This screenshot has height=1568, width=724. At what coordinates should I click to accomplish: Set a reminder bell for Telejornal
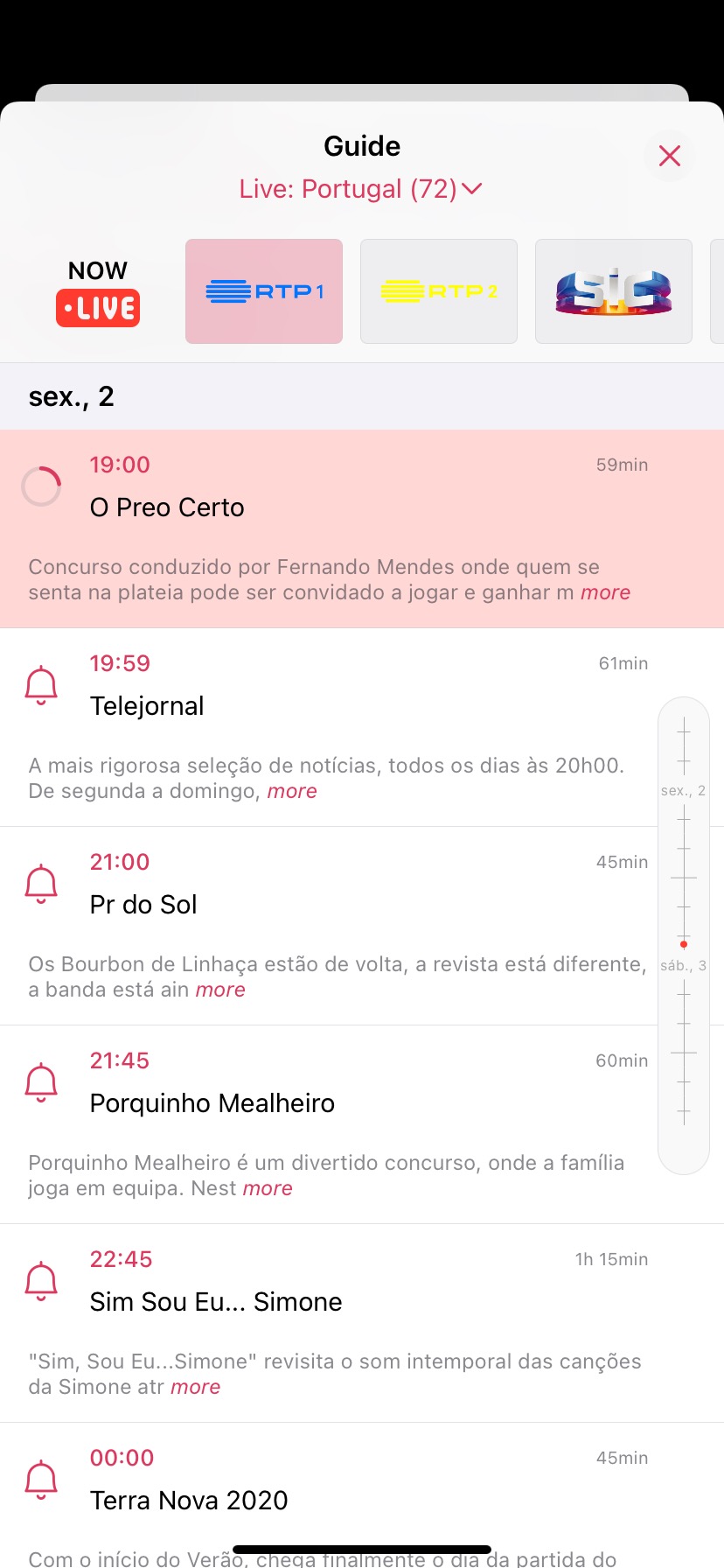pos(41,685)
